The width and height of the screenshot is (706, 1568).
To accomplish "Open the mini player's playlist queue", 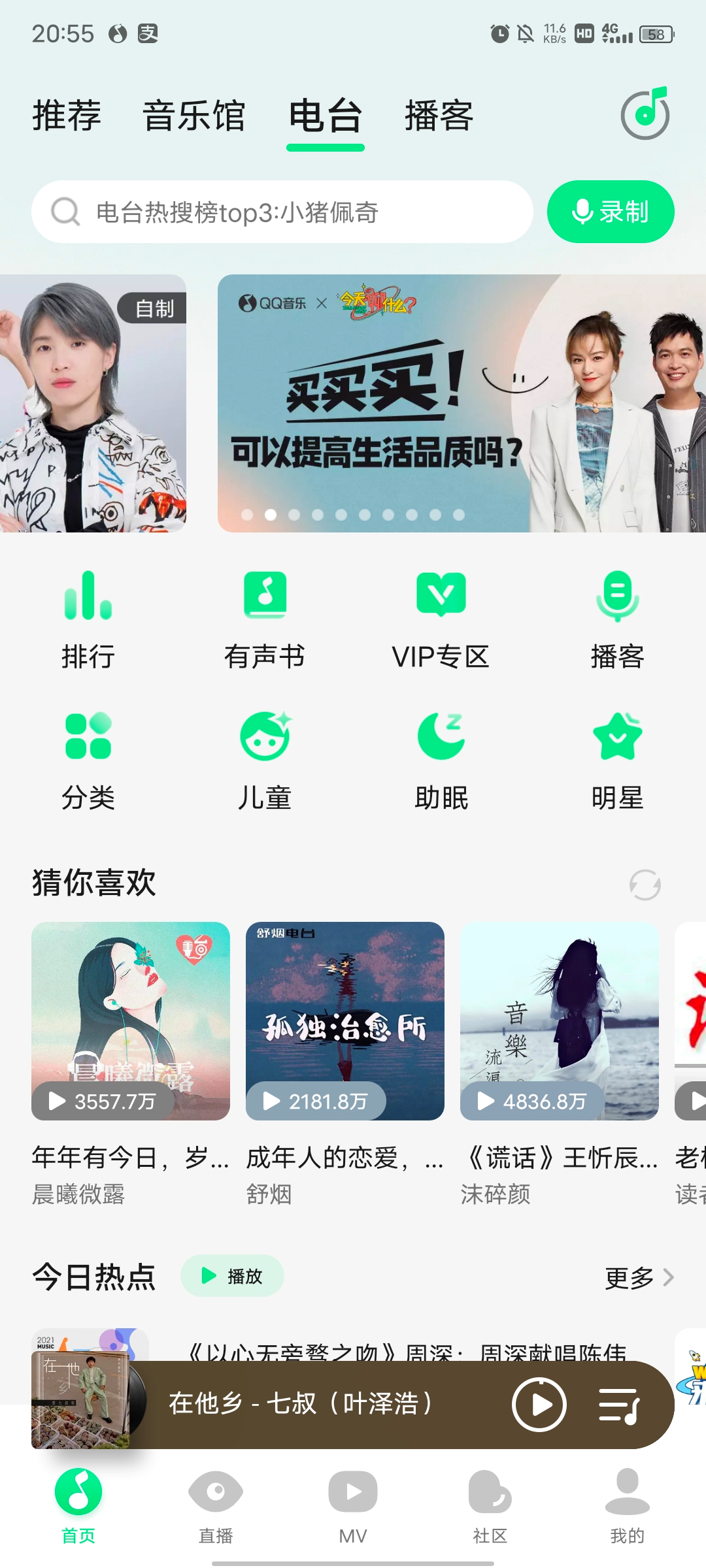I will coord(619,1405).
